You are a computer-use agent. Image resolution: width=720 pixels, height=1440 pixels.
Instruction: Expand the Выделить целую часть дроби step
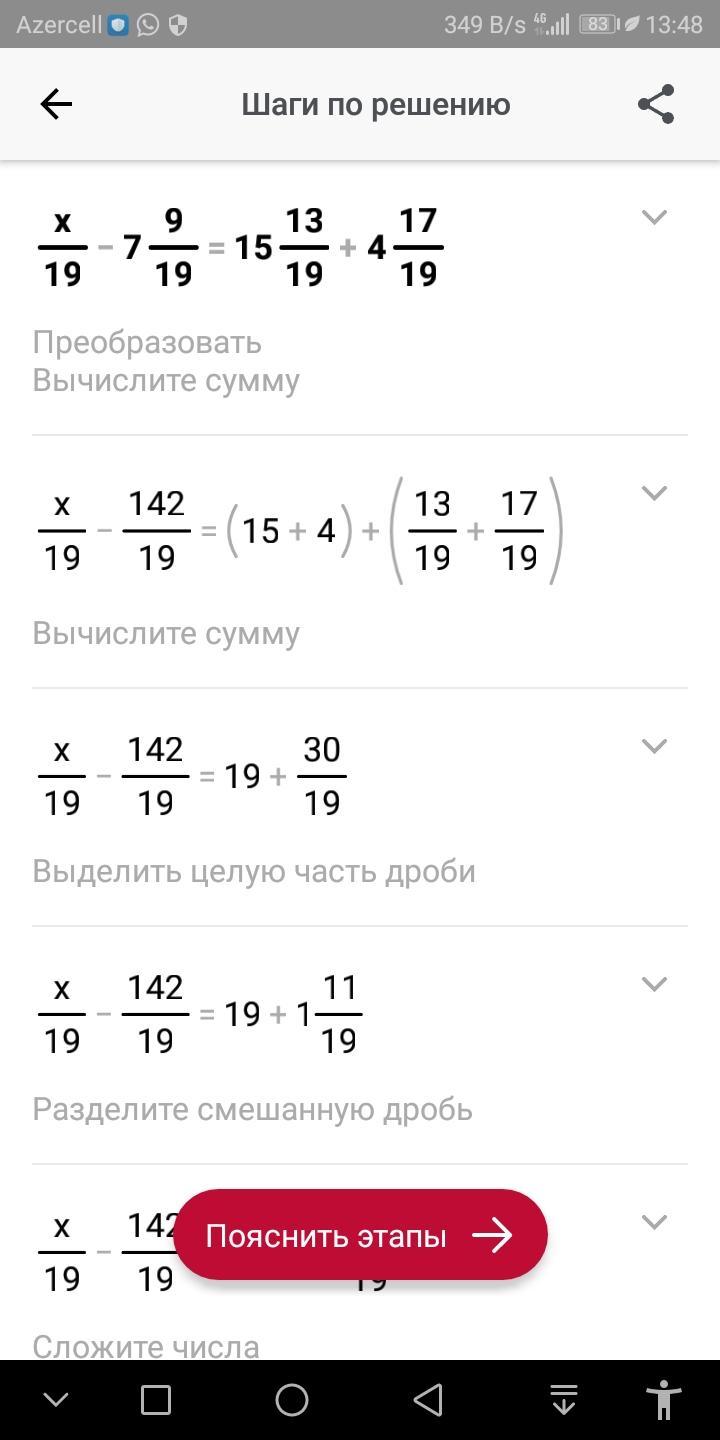click(654, 746)
